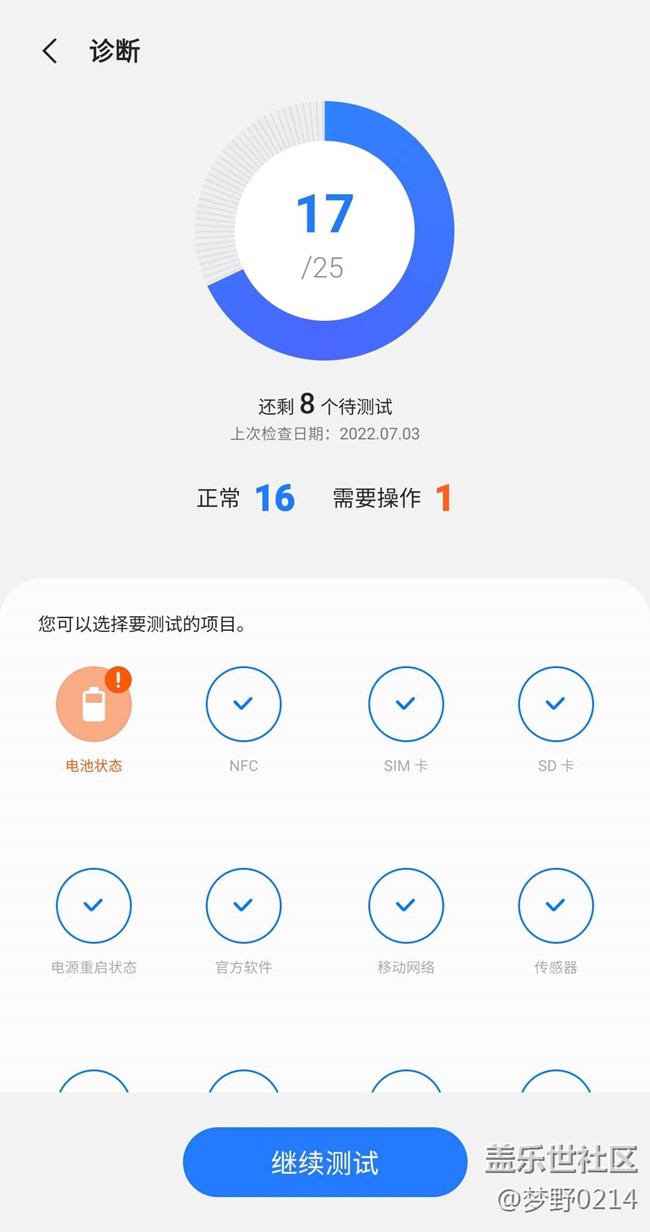
Task: Go back from the 诊断 screen
Action: [50, 52]
